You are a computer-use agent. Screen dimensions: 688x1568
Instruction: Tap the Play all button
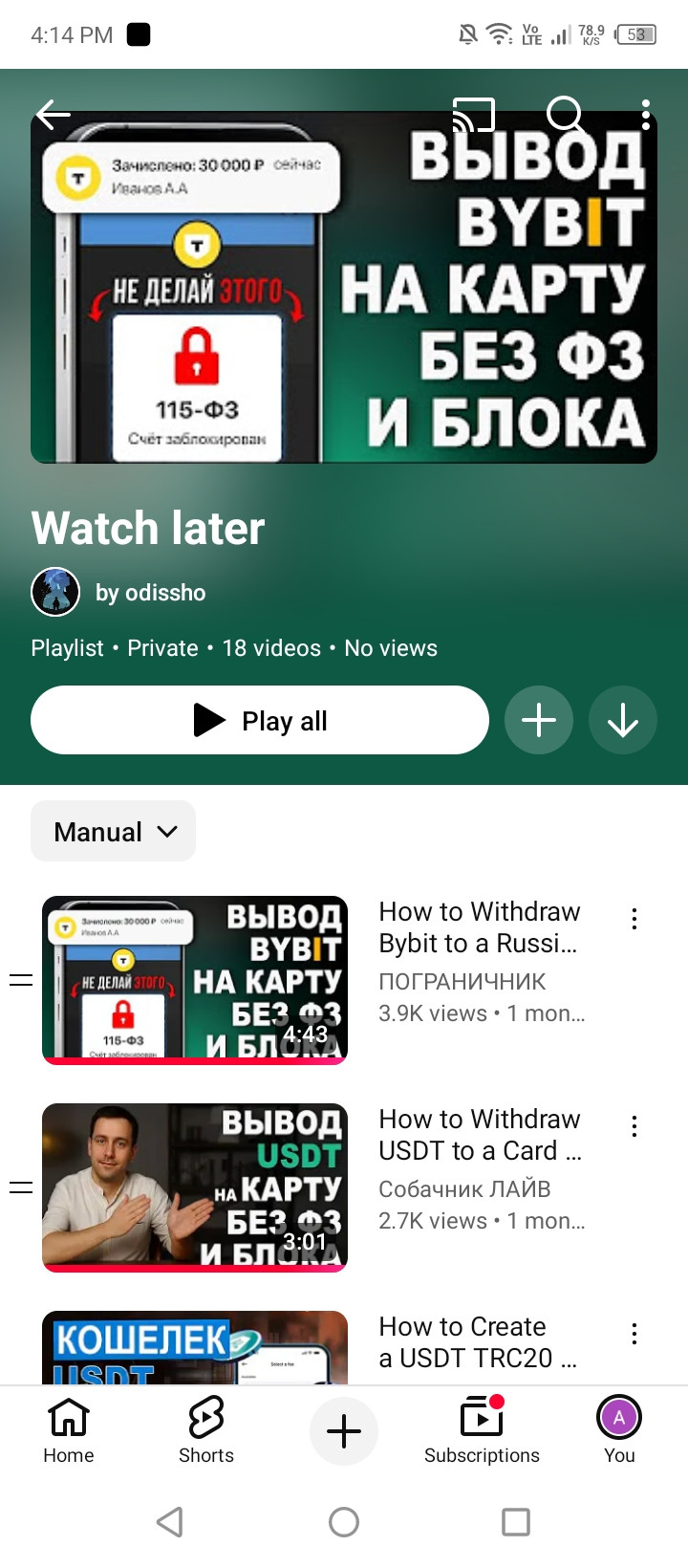point(260,720)
